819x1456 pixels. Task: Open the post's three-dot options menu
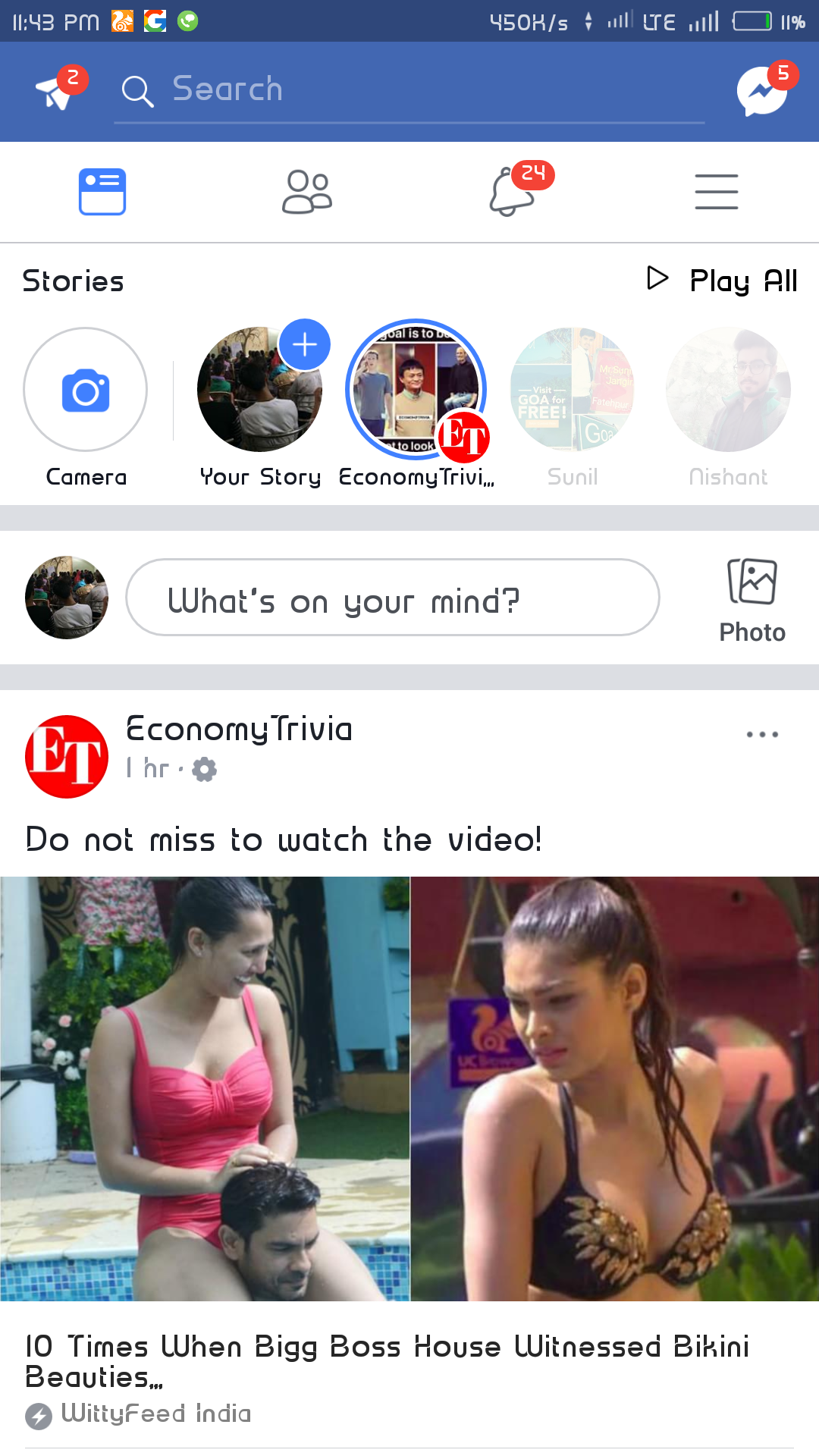pyautogui.click(x=762, y=734)
